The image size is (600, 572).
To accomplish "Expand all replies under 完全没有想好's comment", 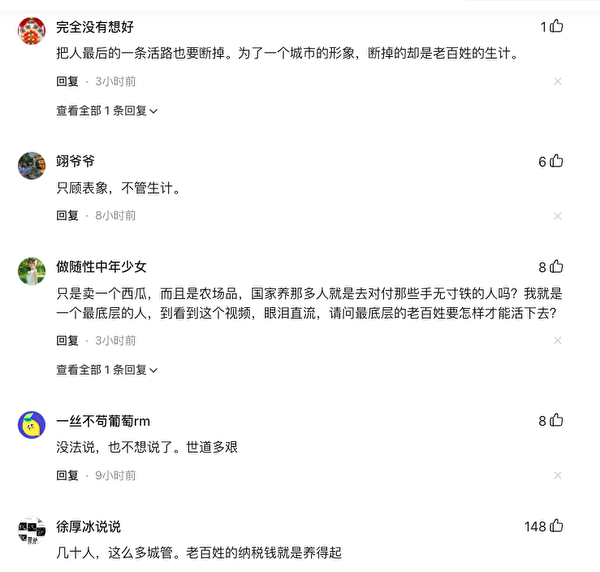I will 107,111.
